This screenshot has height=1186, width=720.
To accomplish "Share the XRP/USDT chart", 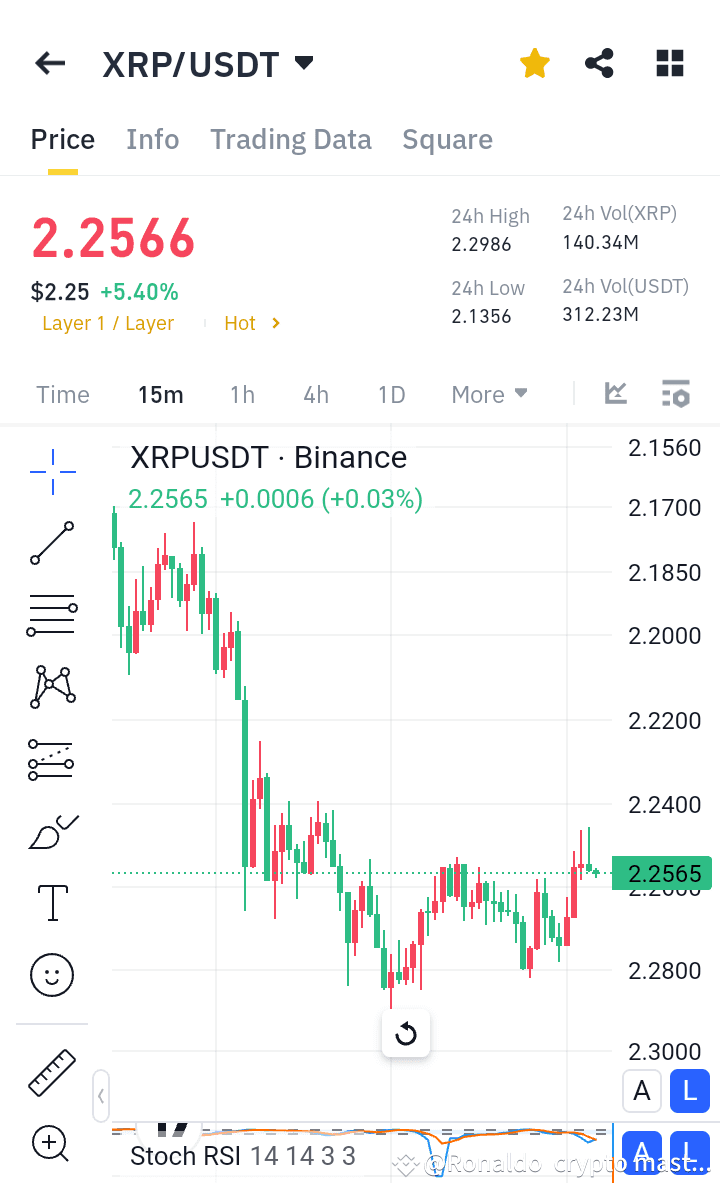I will [x=599, y=62].
